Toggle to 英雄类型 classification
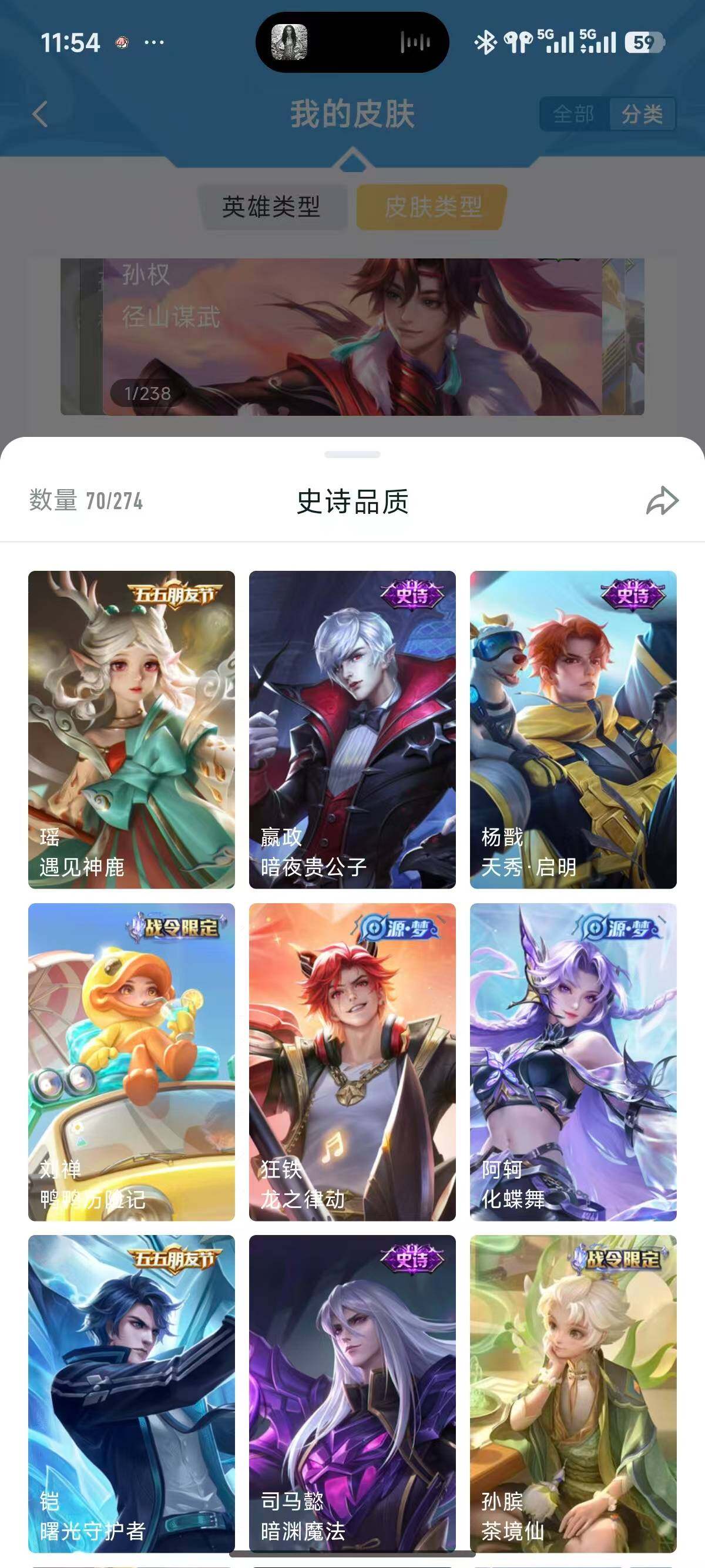 273,207
